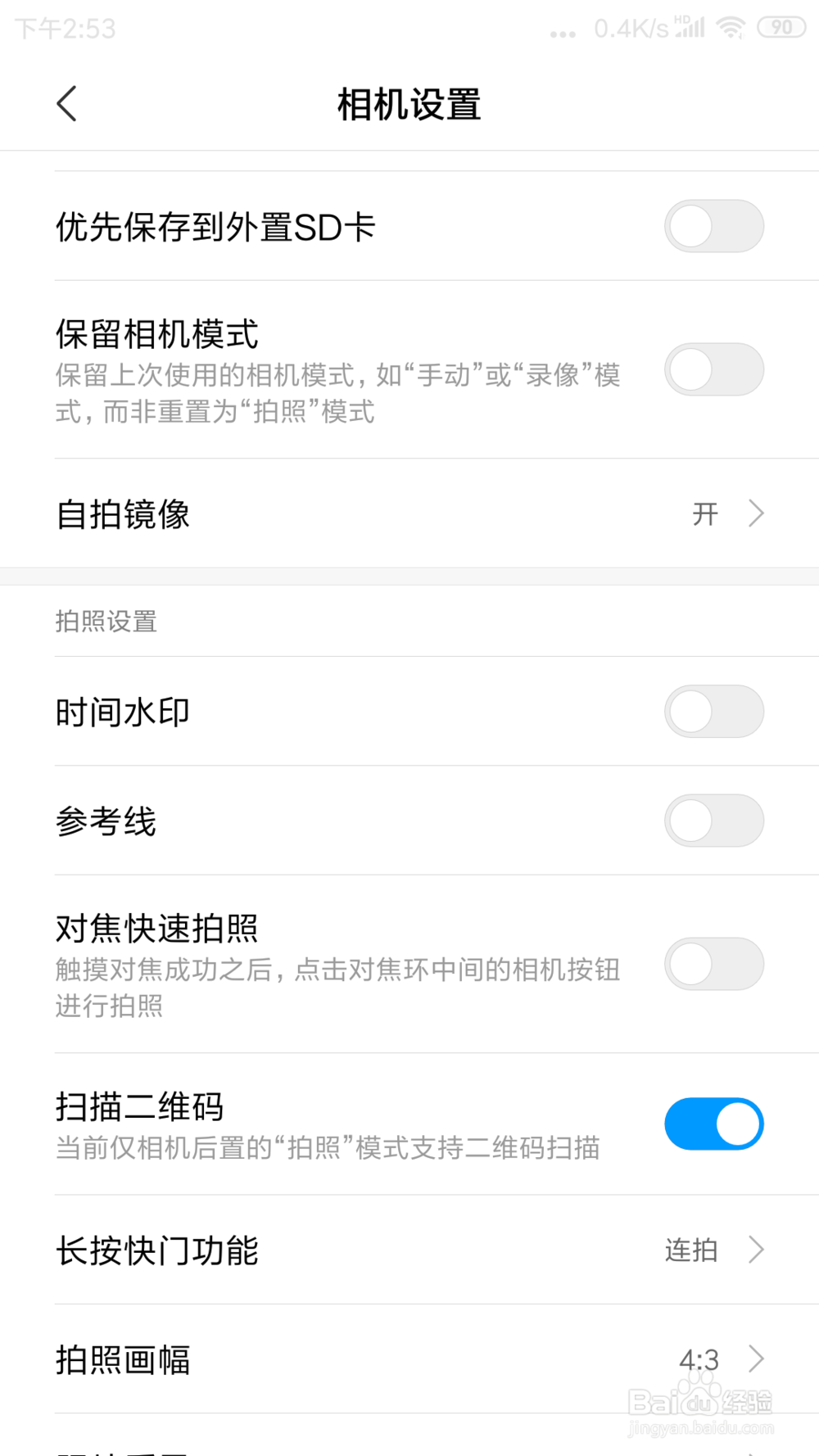Tap the signal strength icon in the status bar

click(692, 29)
